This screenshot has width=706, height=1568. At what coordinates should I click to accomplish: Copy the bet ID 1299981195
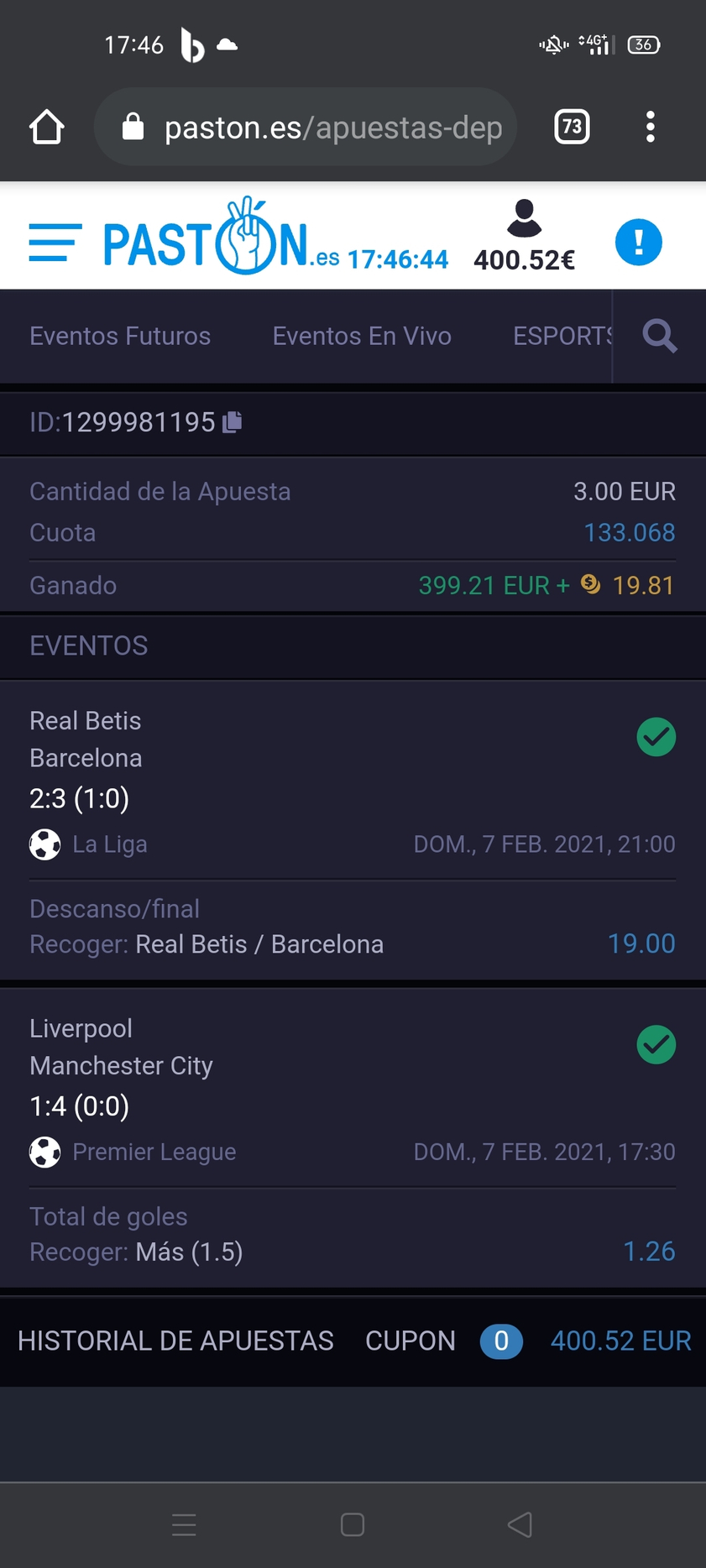pyautogui.click(x=233, y=421)
